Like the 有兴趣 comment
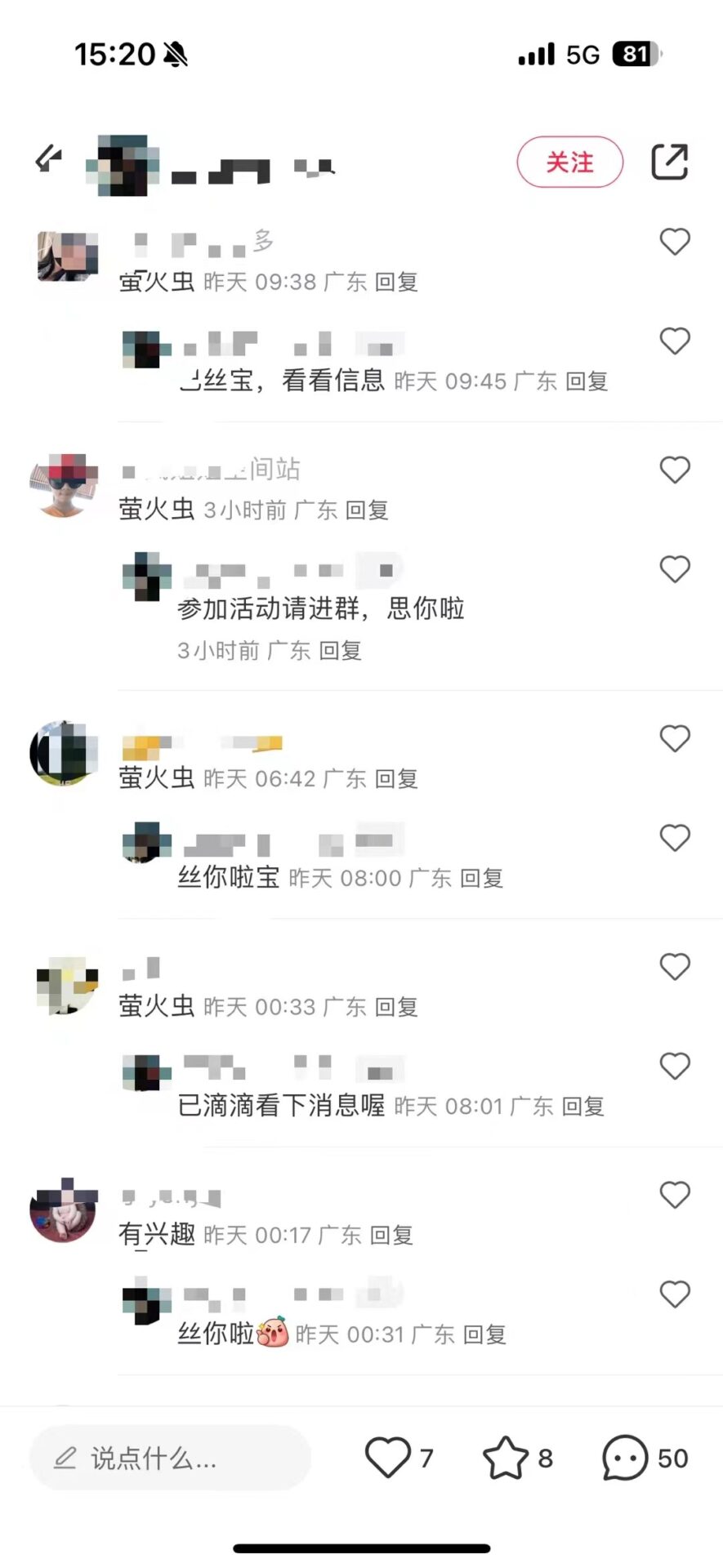This screenshot has height=1568, width=723. click(x=675, y=1196)
